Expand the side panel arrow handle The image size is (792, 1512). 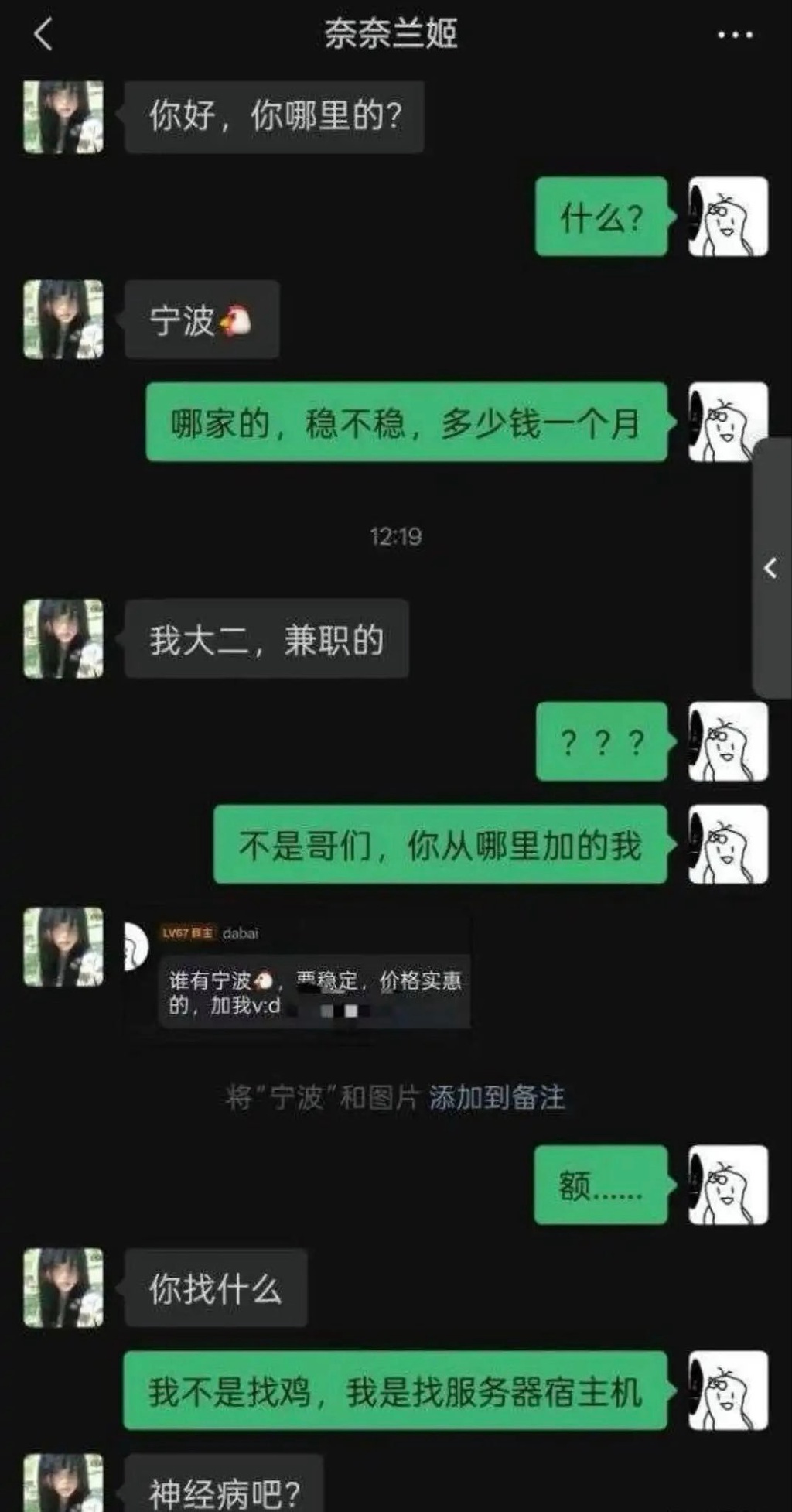771,568
